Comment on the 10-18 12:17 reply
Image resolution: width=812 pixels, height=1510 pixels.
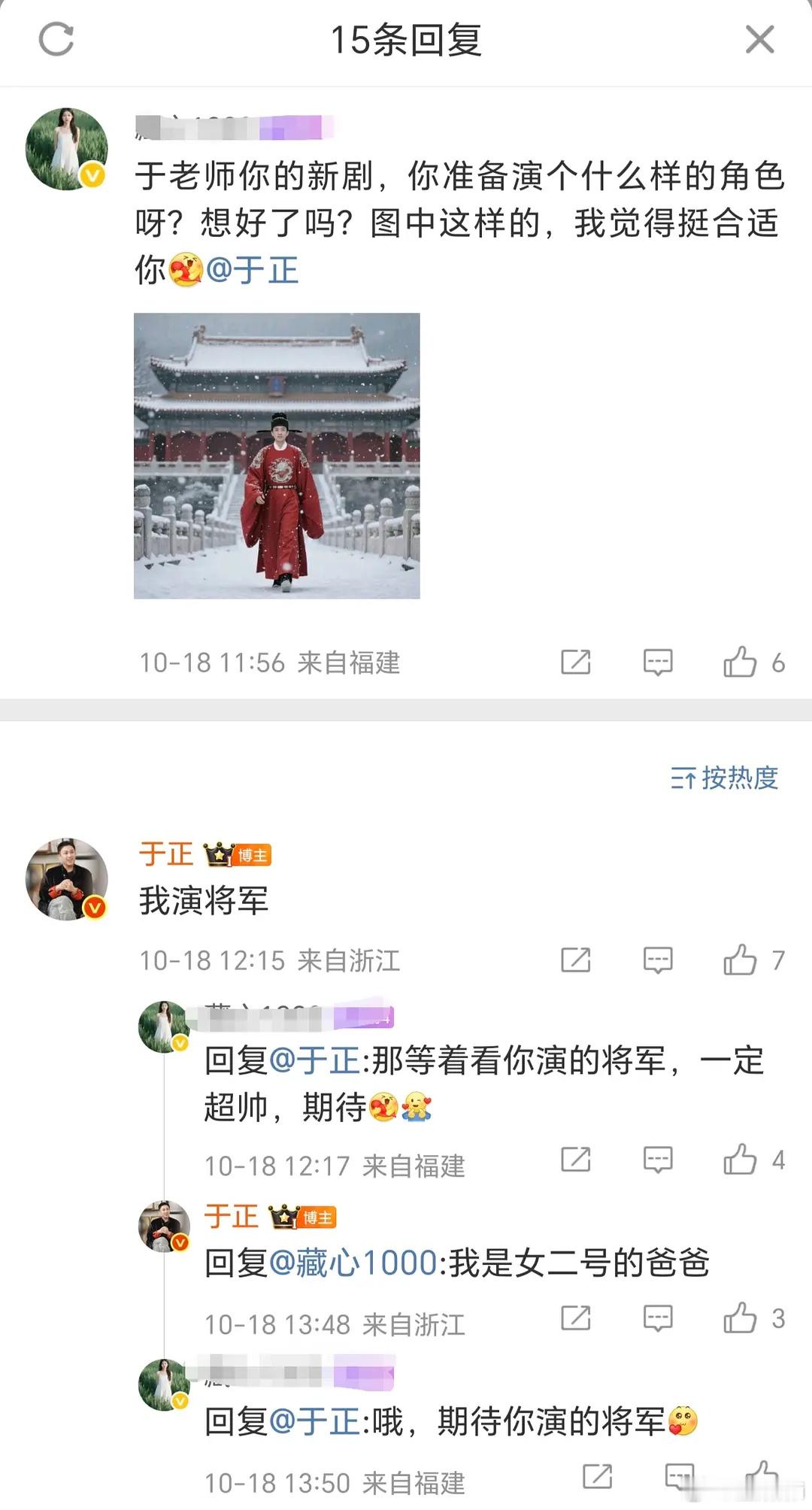(x=658, y=1160)
